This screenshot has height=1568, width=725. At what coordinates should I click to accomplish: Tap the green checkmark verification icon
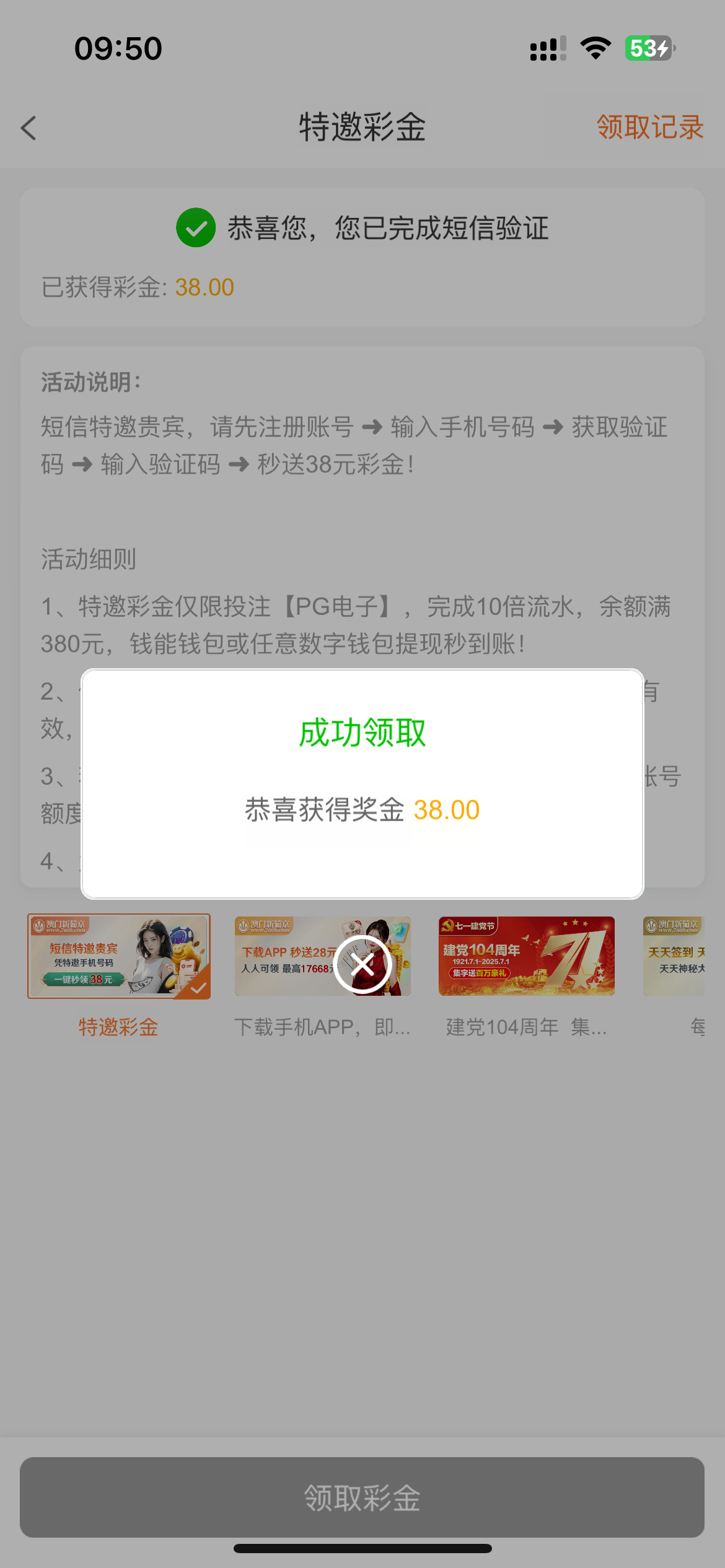point(196,229)
